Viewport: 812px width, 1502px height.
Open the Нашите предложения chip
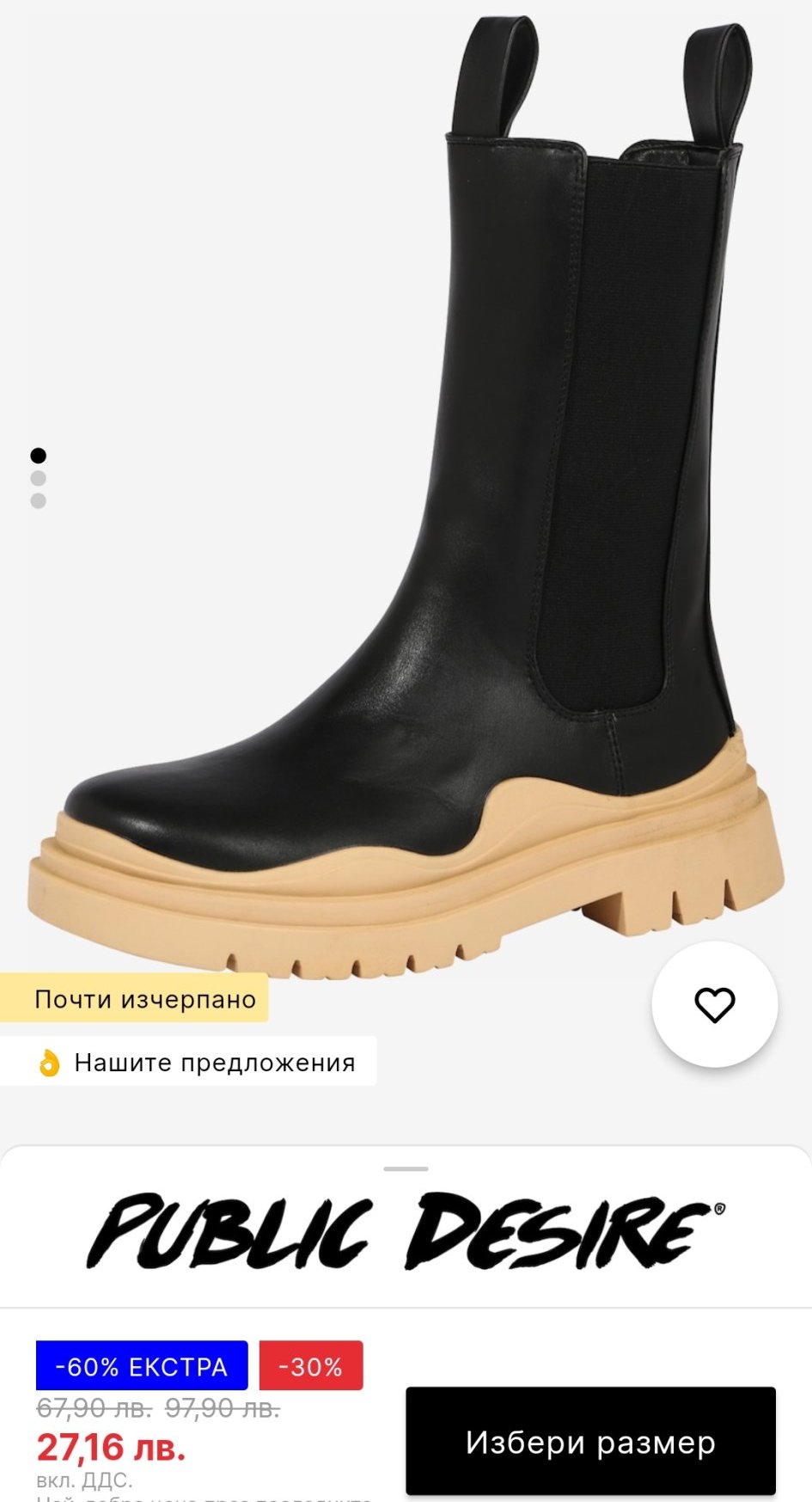click(x=193, y=1062)
